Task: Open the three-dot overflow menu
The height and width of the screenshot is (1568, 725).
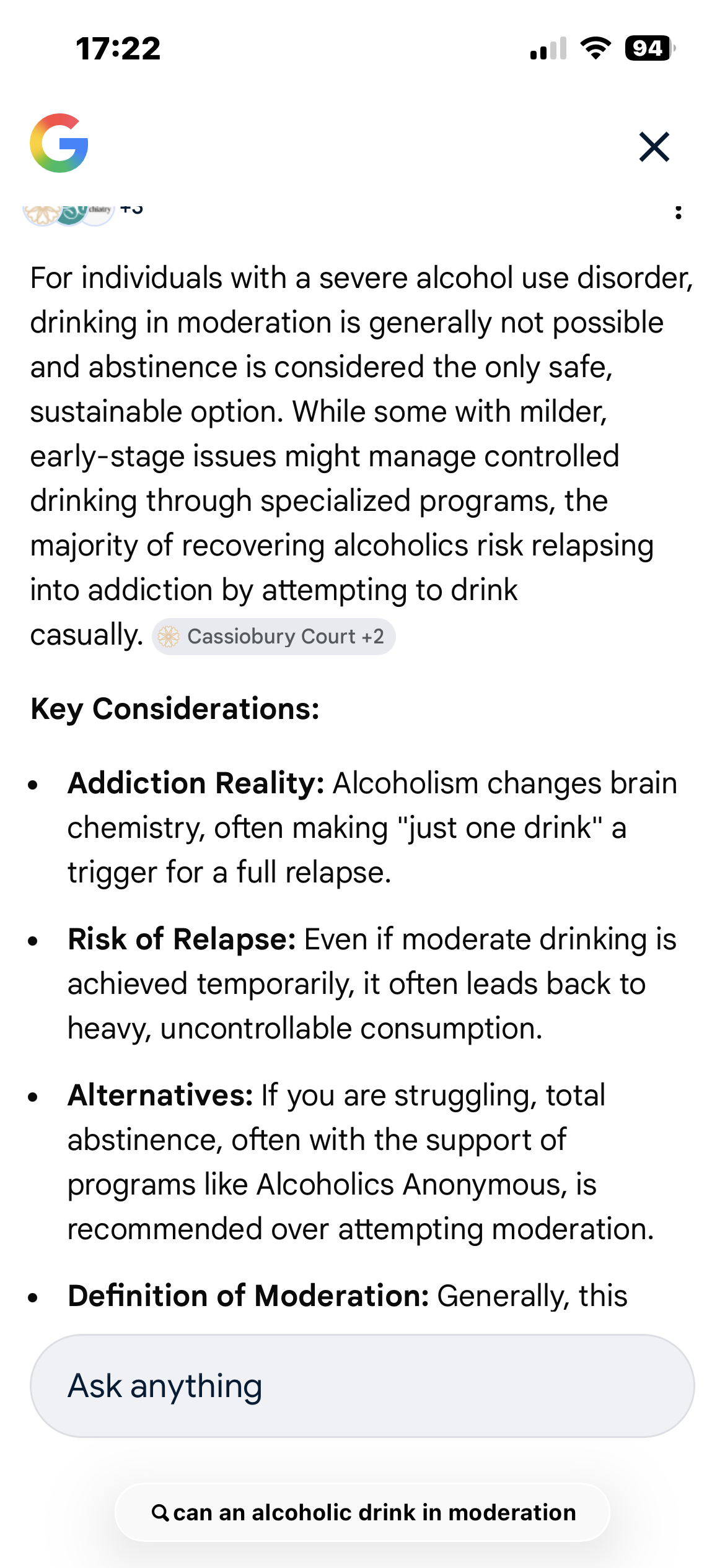Action: point(679,212)
